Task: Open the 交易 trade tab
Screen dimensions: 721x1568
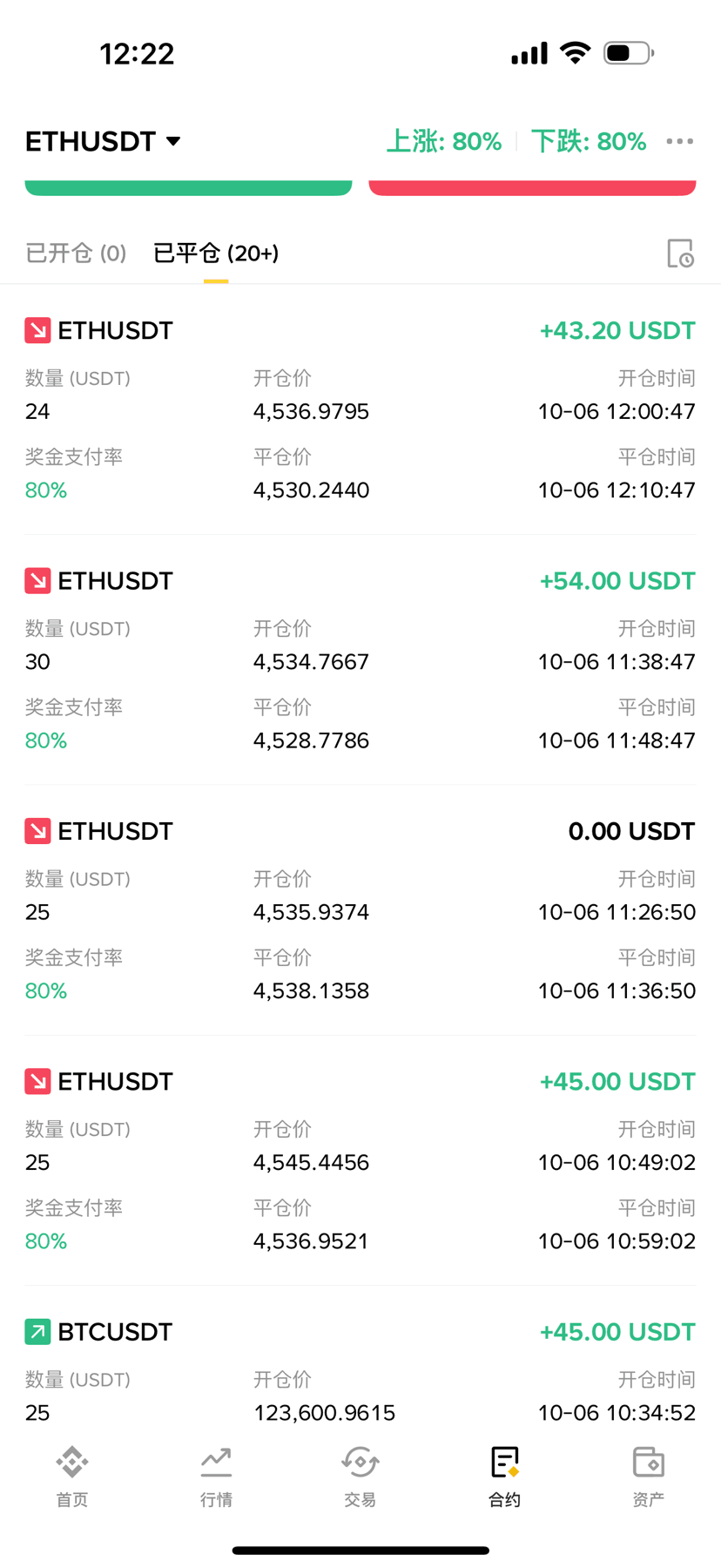Action: [360, 1477]
